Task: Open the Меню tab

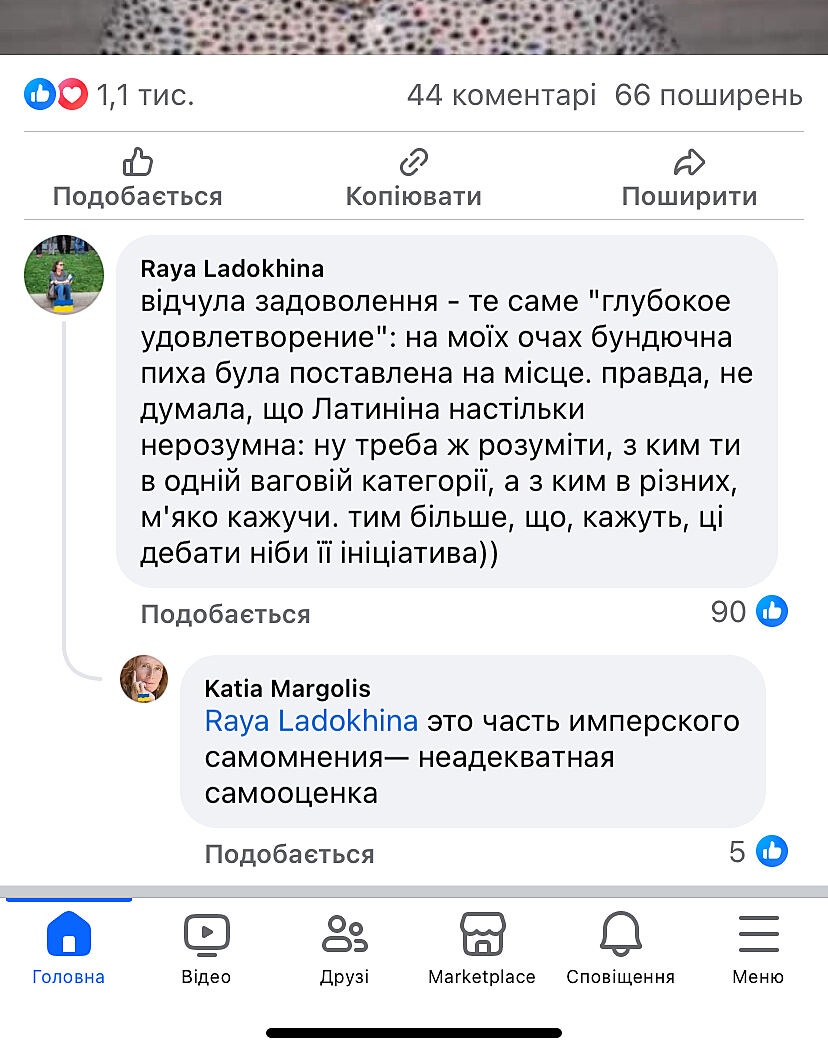Action: click(x=758, y=949)
